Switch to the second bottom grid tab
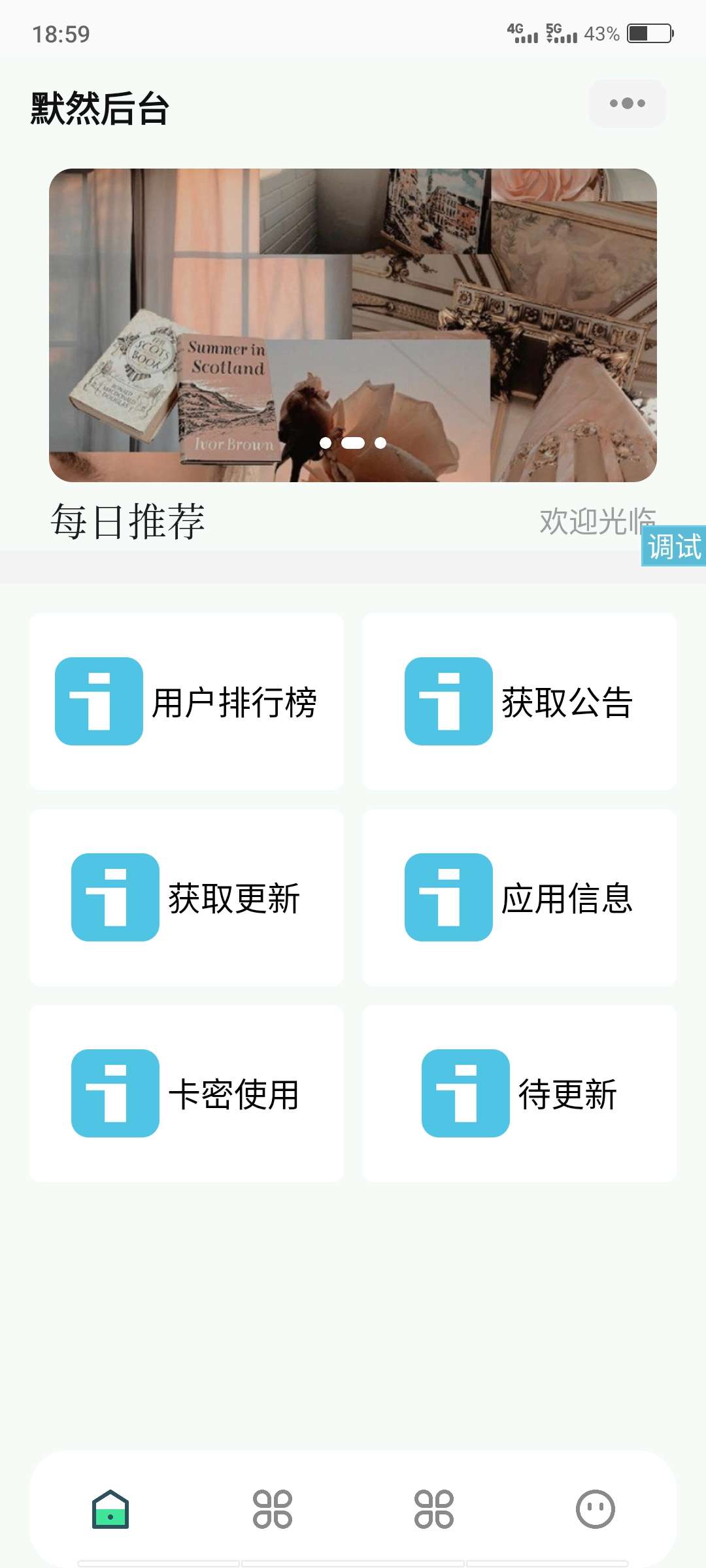706x1568 pixels. [x=273, y=1509]
